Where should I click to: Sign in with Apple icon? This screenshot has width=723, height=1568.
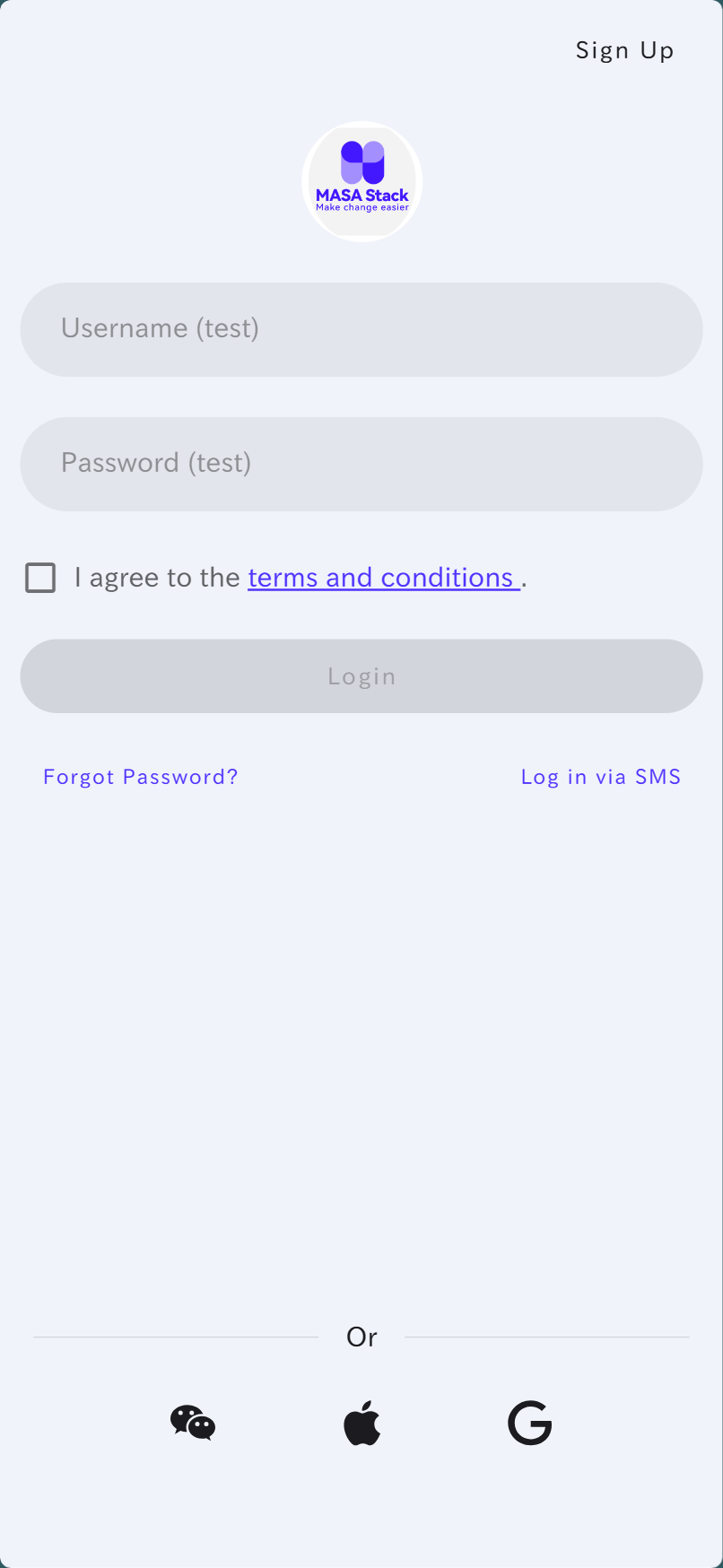coord(361,1423)
